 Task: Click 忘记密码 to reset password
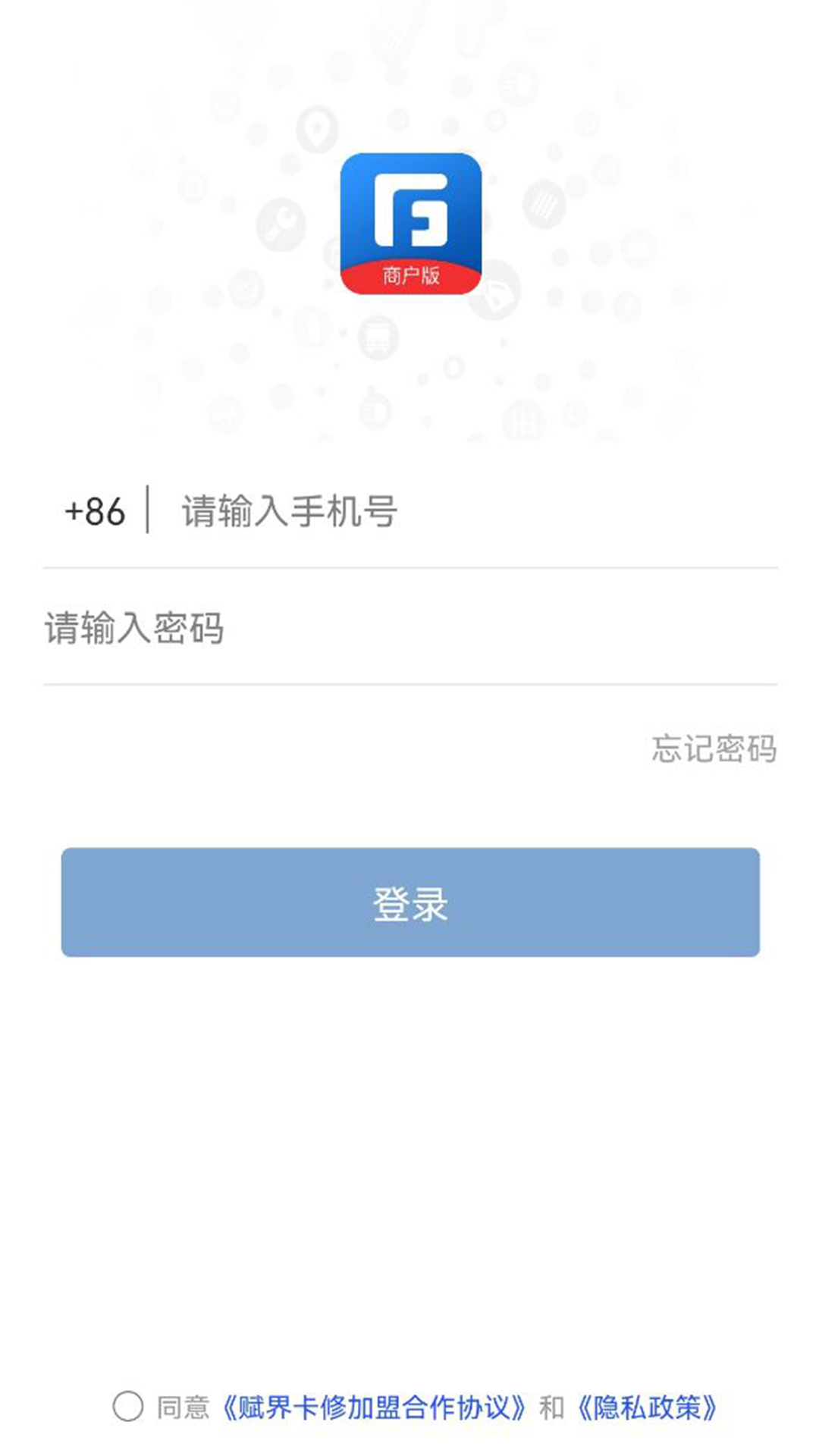(714, 751)
